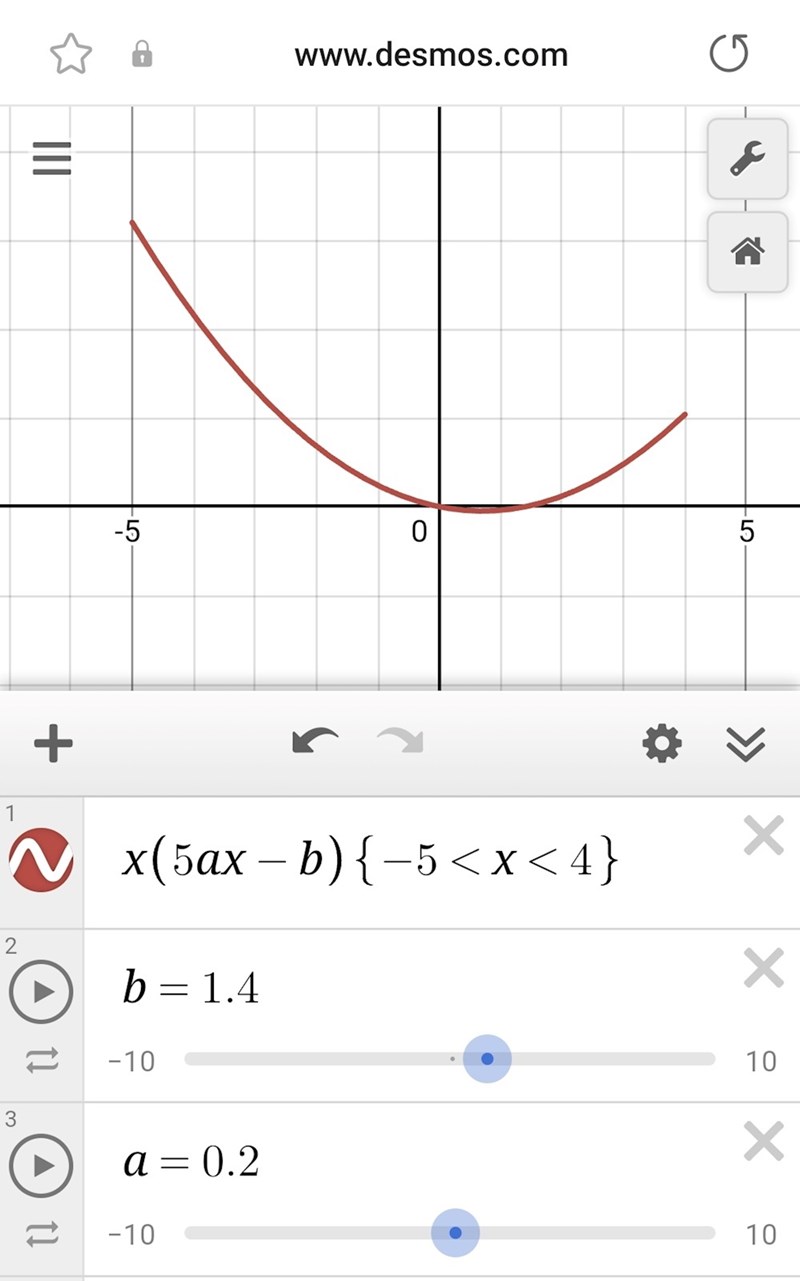Change loop mode for slider b
This screenshot has width=800, height=1281.
[41, 1060]
